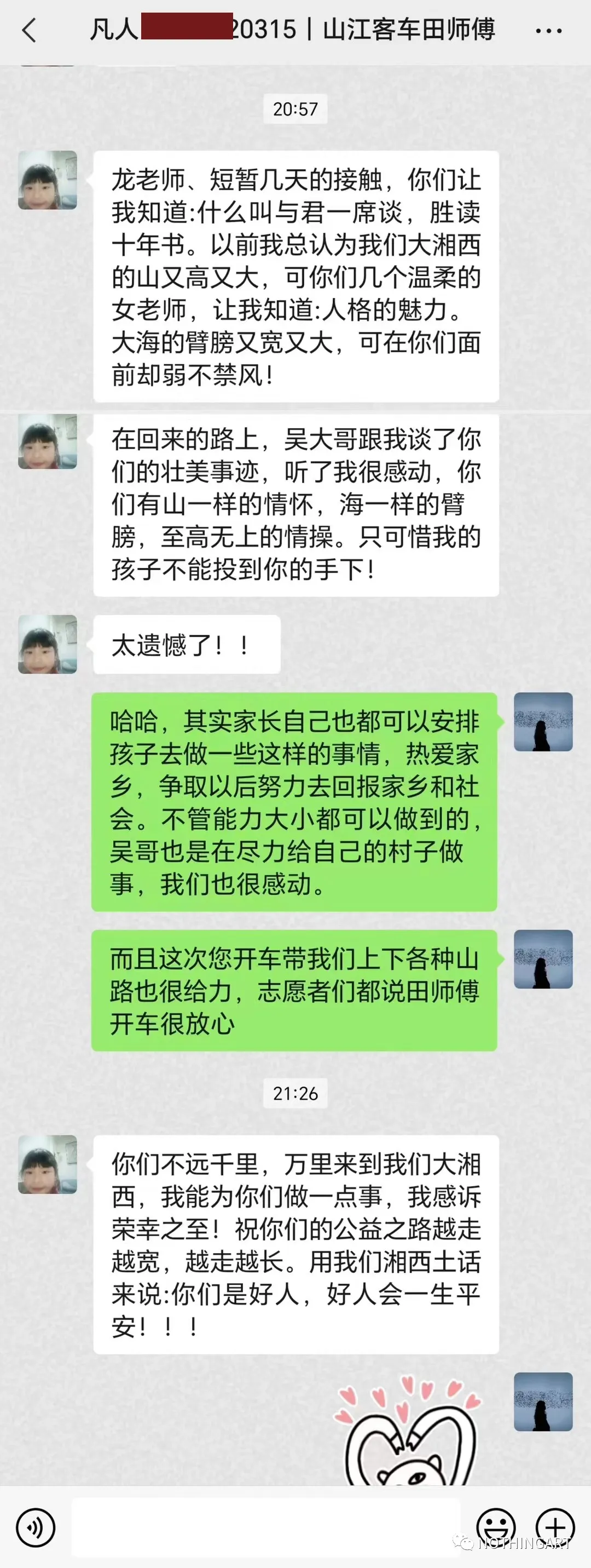Go back to the chat list
Screen dimensions: 591x1568
[29, 30]
